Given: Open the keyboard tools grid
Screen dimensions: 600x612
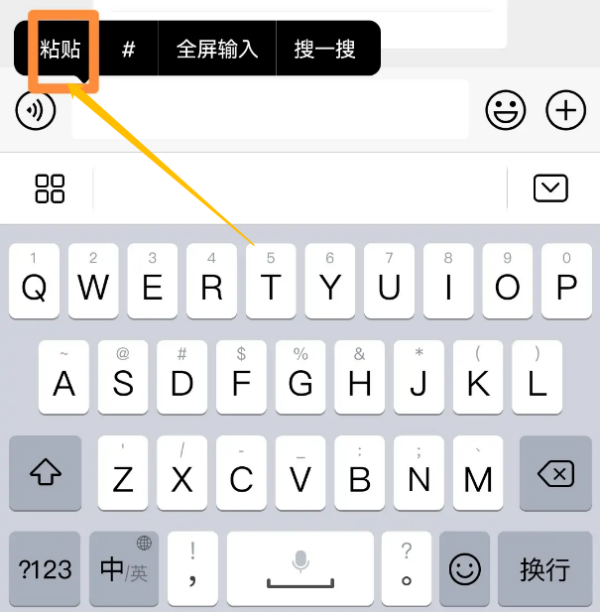Looking at the screenshot, I should [x=50, y=188].
